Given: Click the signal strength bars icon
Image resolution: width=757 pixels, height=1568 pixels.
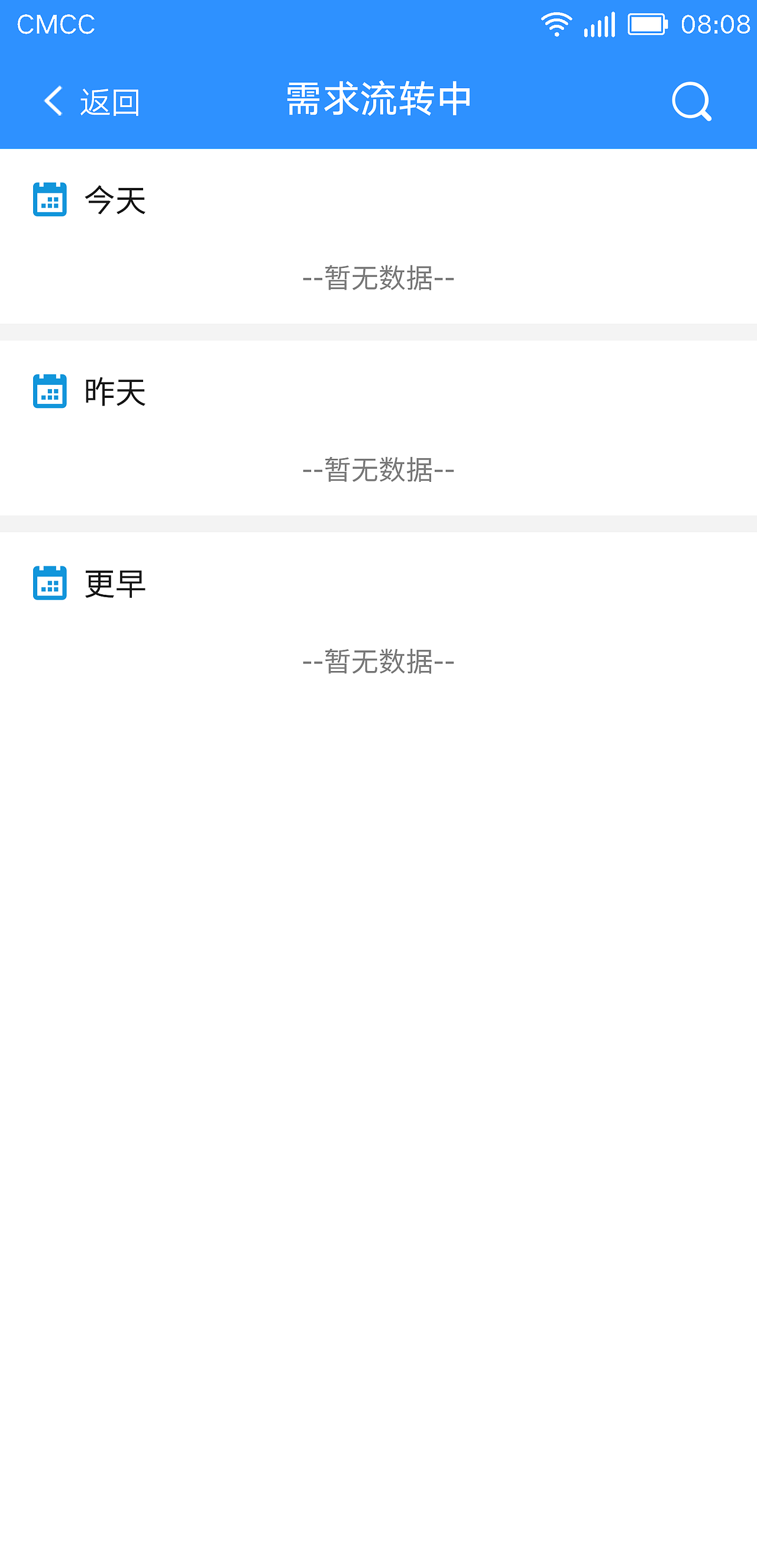Looking at the screenshot, I should coord(599,25).
